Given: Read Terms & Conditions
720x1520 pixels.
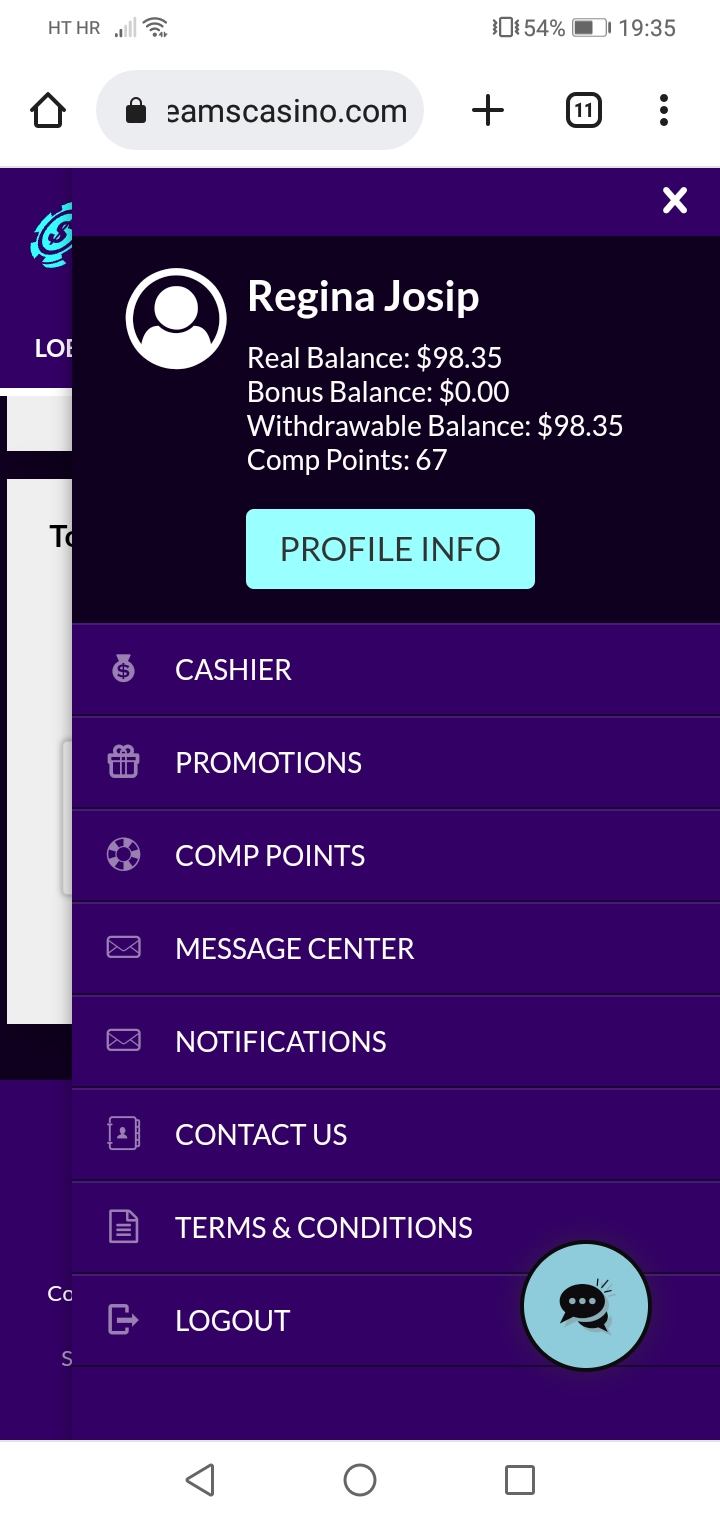Looking at the screenshot, I should point(323,1227).
